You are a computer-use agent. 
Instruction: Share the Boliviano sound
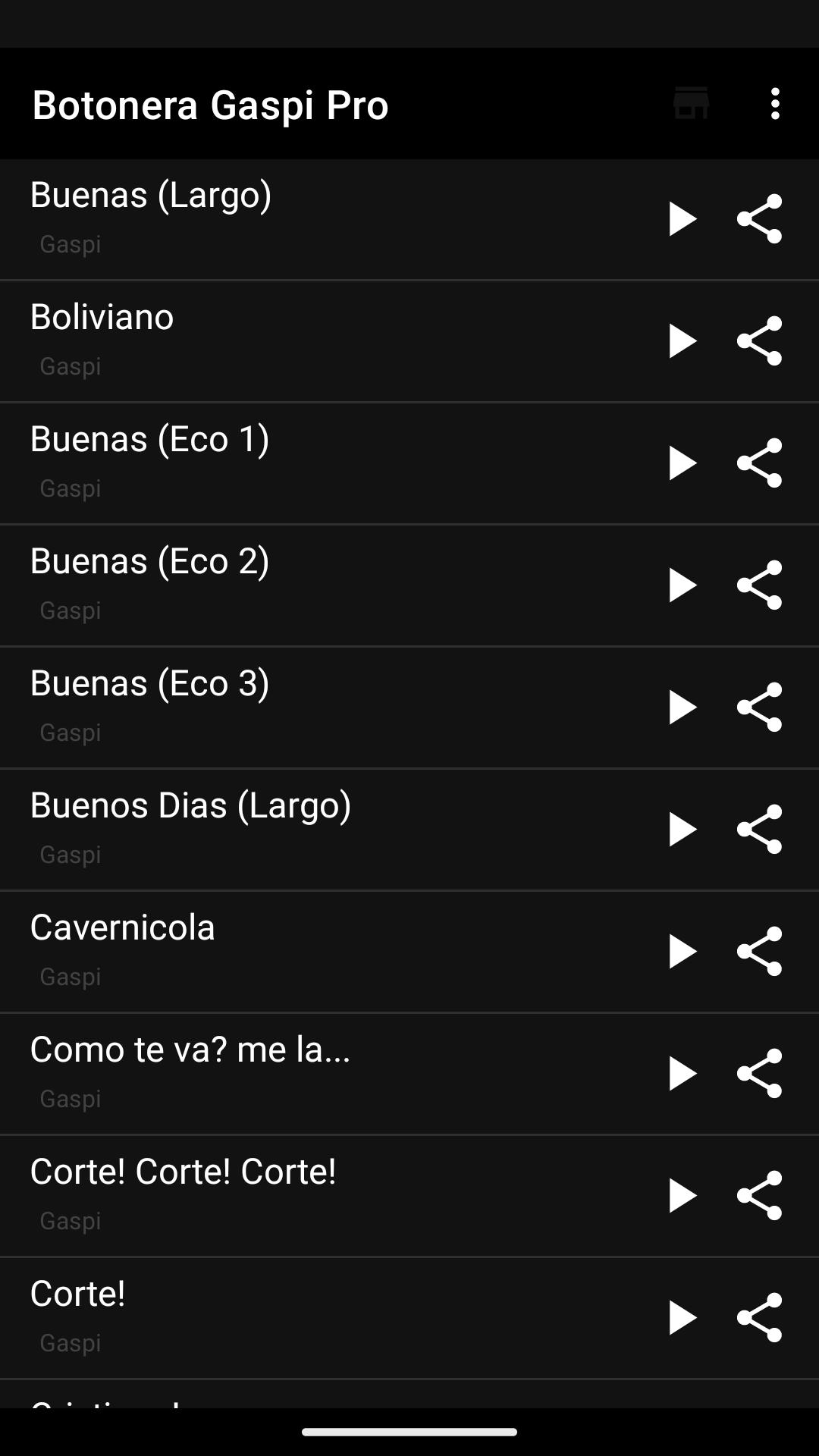(759, 341)
